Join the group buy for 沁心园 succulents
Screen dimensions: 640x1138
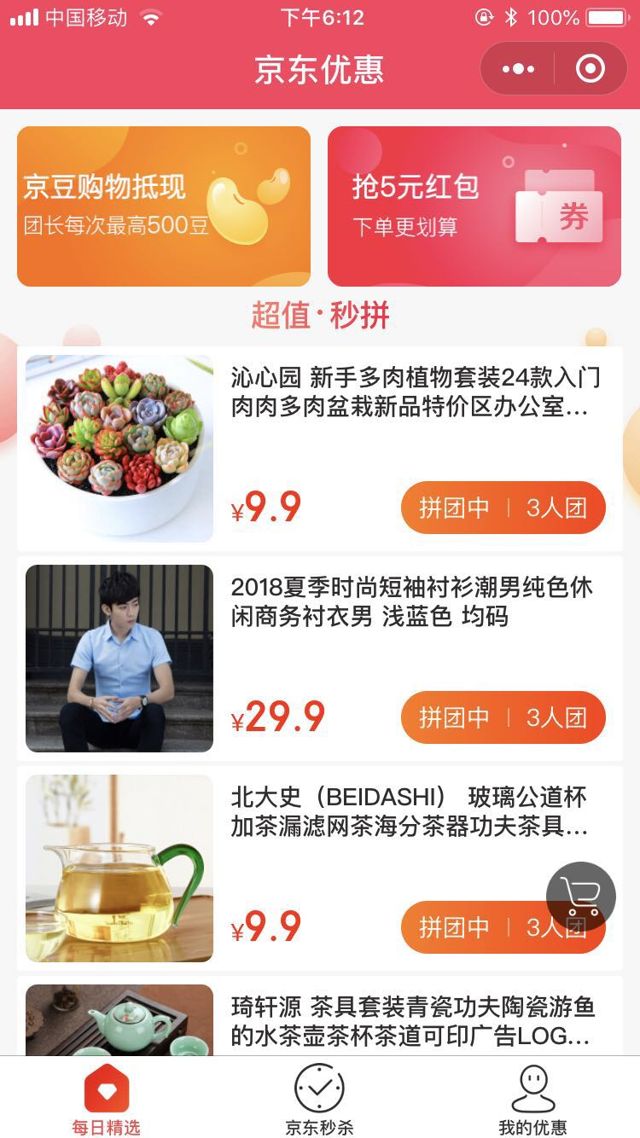tap(502, 508)
